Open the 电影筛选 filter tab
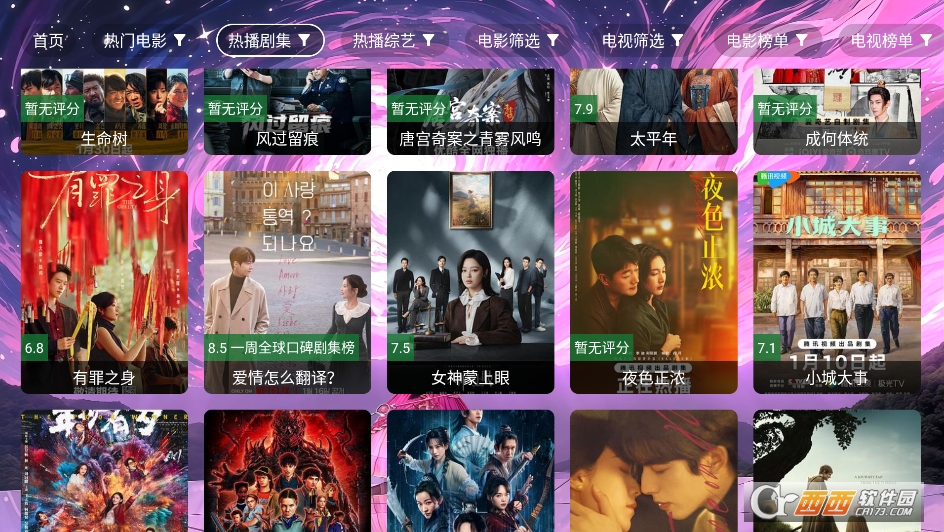Viewport: 944px width, 532px height. coord(518,41)
